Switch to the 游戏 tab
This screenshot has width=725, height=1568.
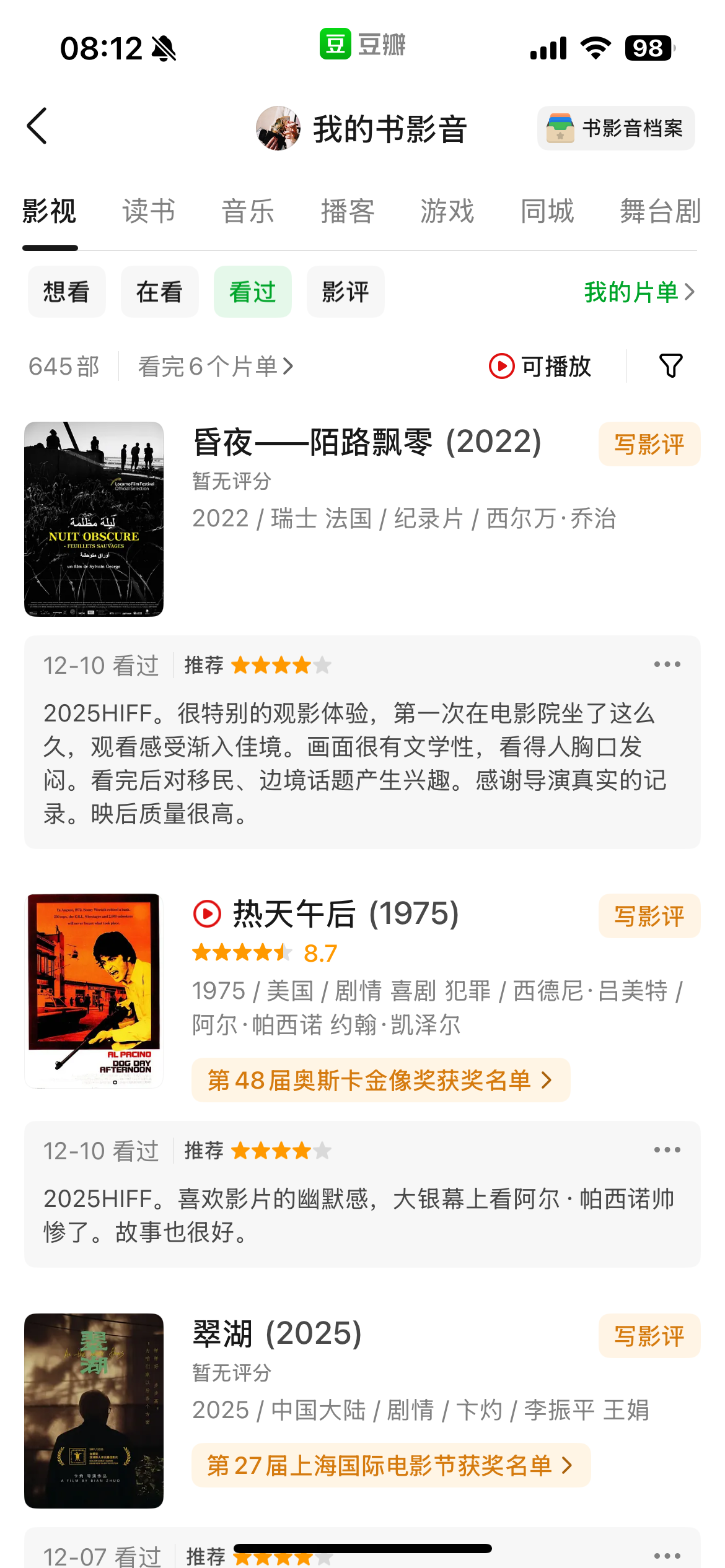coord(447,211)
